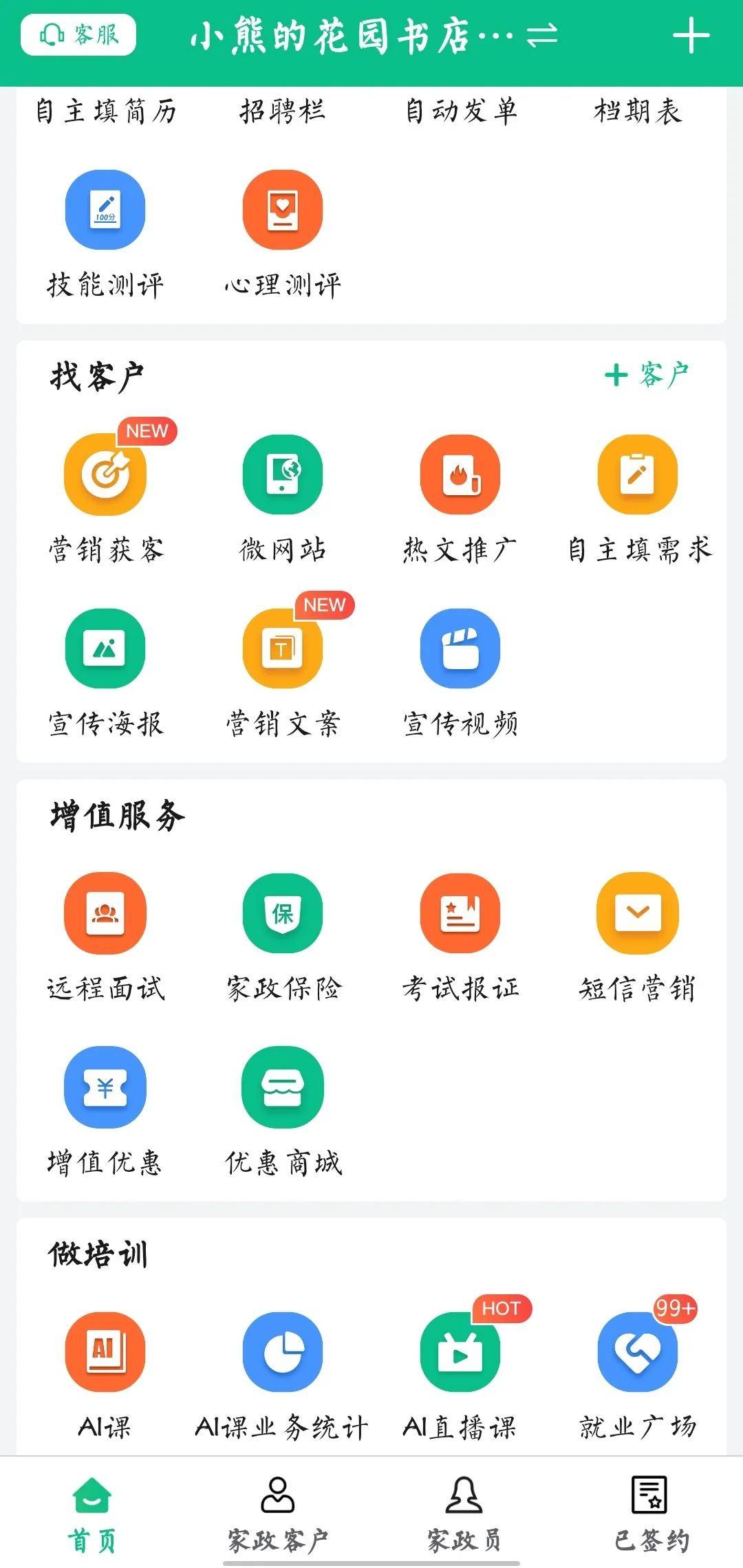Tap the 客服 customer service button
Image resolution: width=743 pixels, height=1568 pixels.
point(78,34)
